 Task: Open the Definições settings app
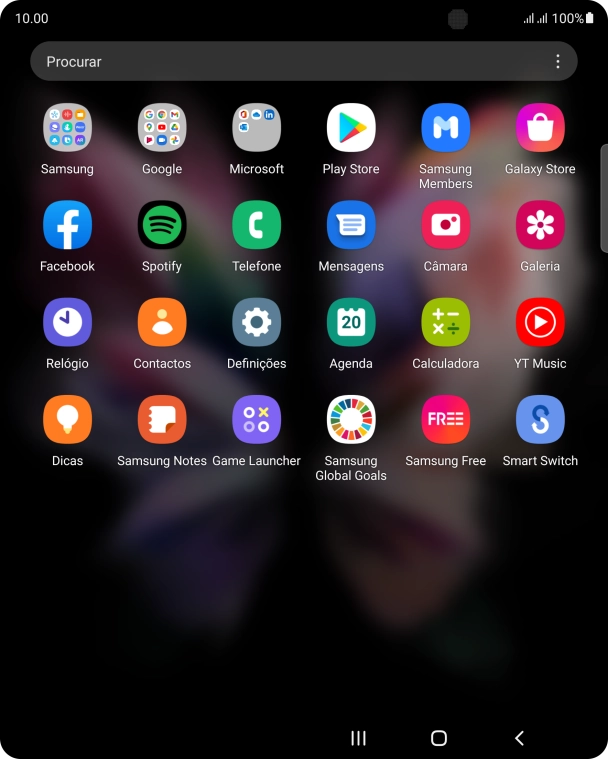pos(257,322)
